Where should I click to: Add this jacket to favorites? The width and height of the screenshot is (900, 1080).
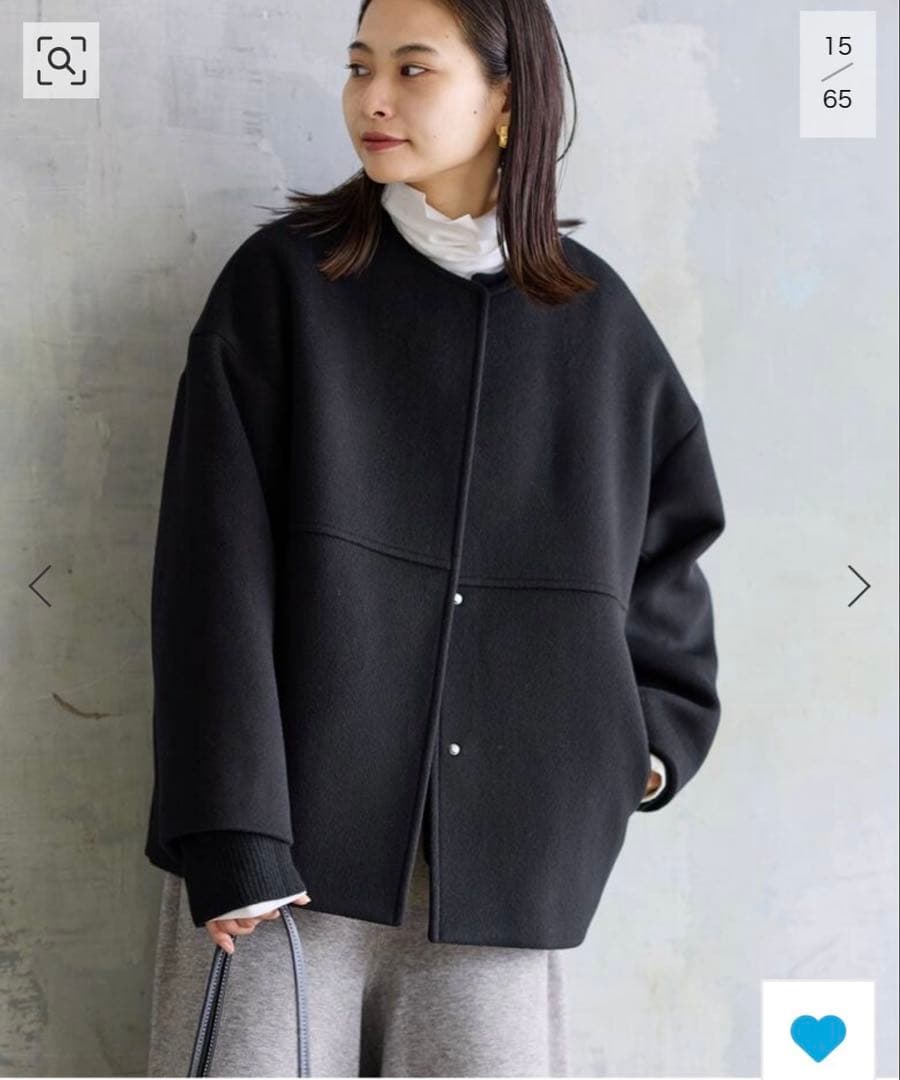pos(817,1035)
